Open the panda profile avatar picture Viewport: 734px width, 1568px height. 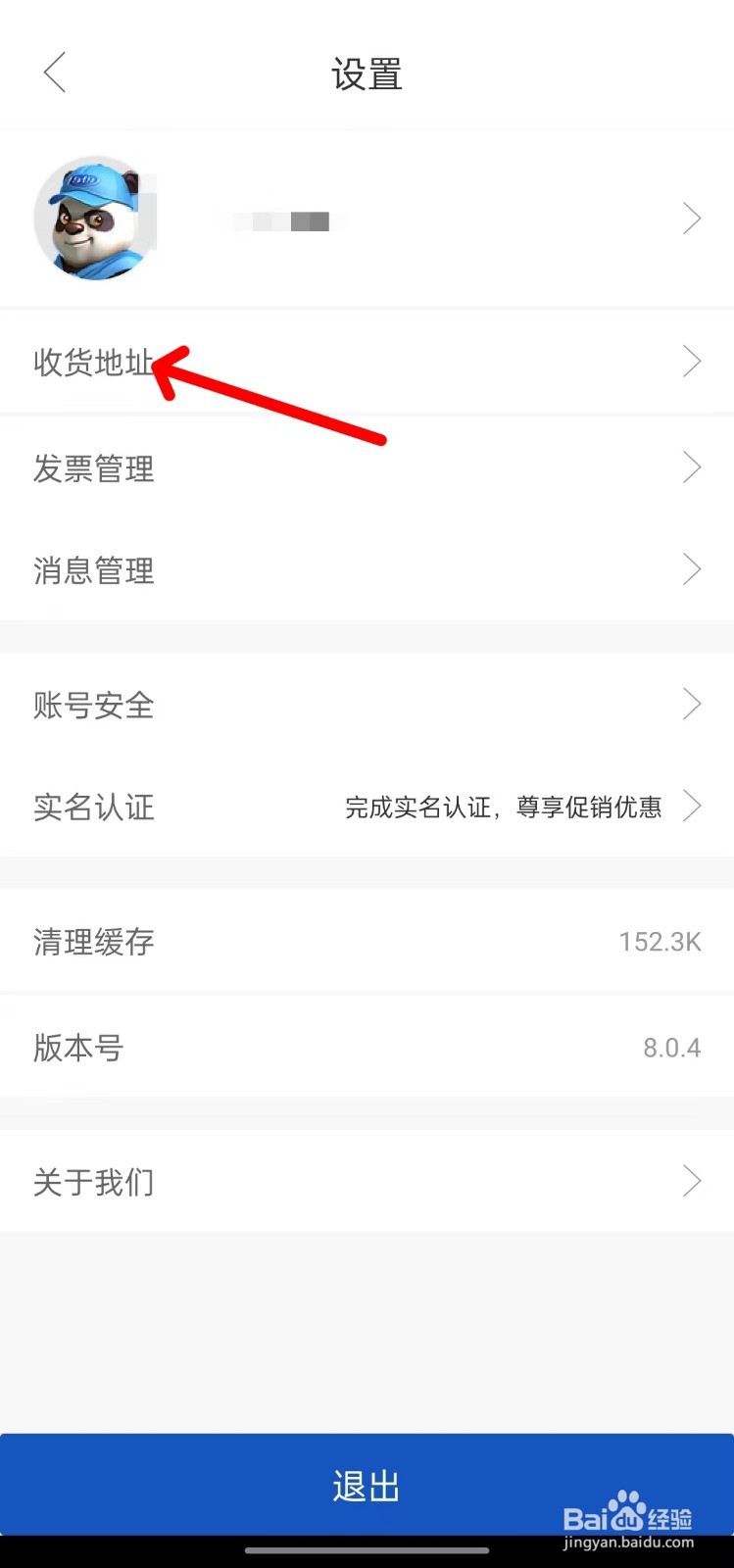coord(95,218)
